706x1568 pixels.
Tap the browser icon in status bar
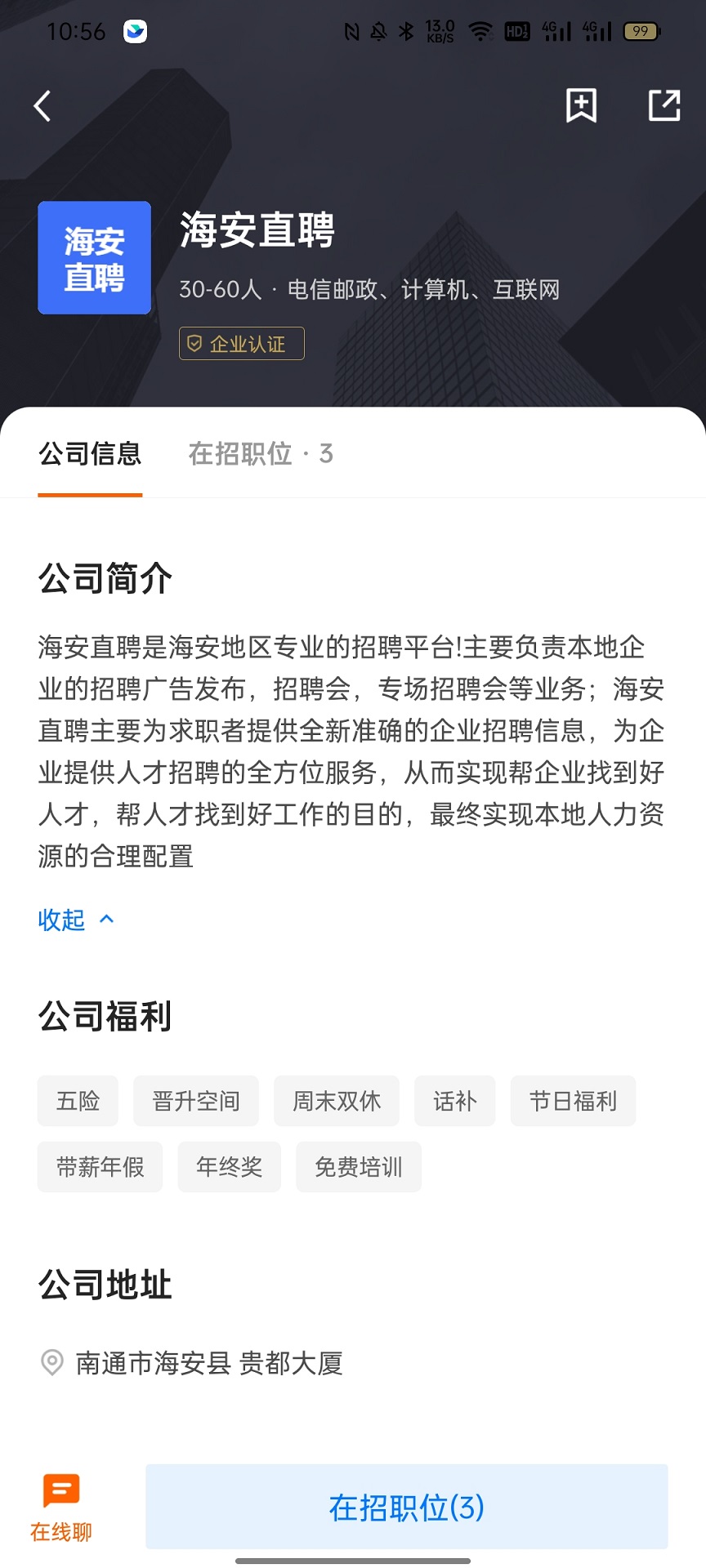136,31
